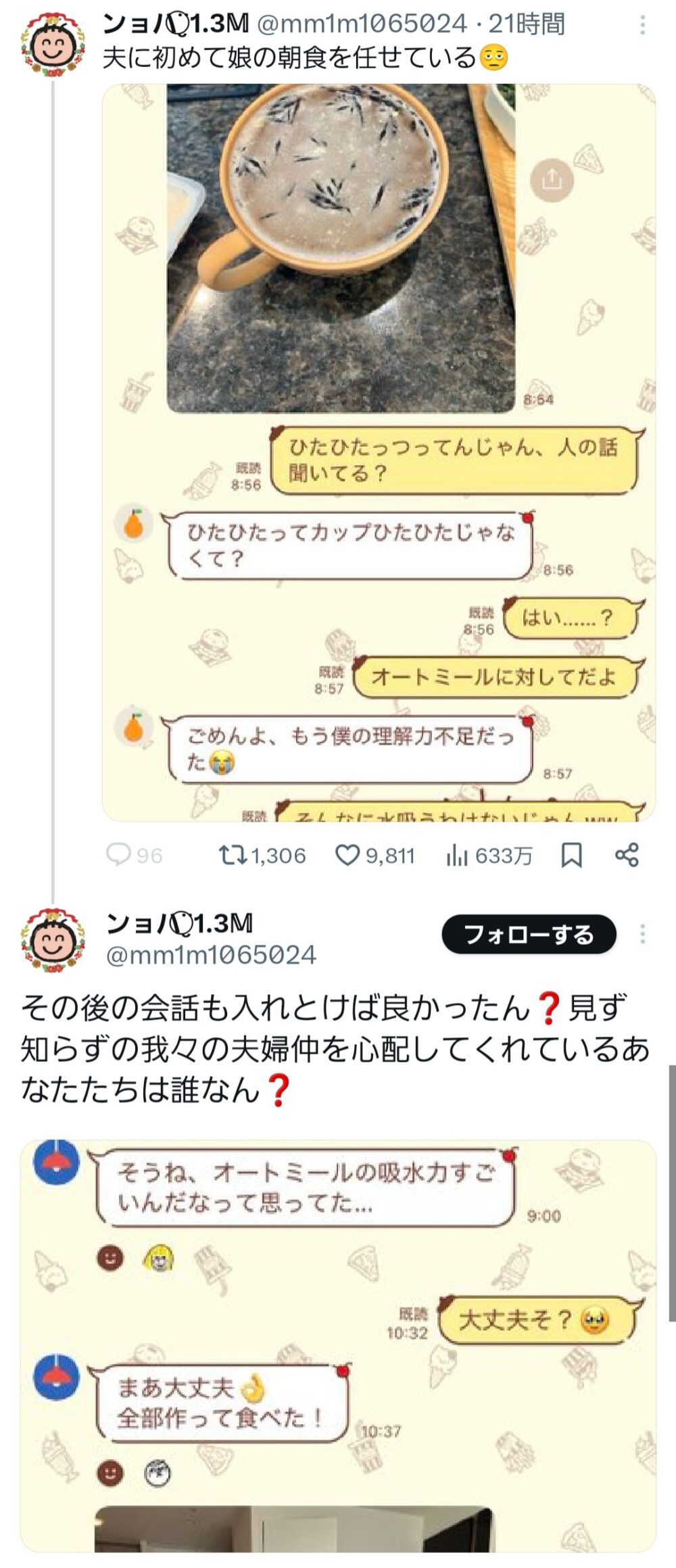Open the oatmeal chat screenshot in first tweet

[x=379, y=453]
